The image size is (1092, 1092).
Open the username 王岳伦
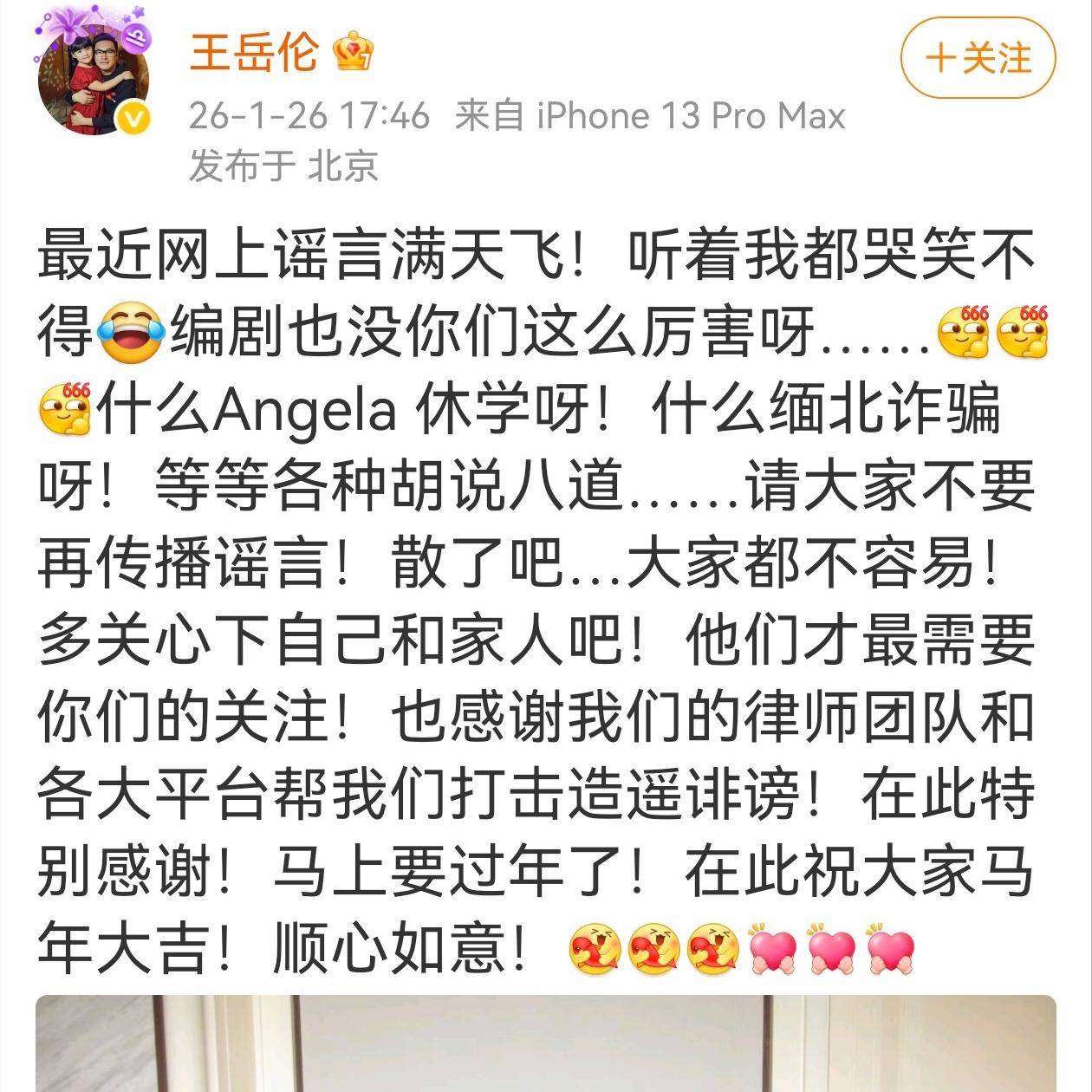point(254,52)
